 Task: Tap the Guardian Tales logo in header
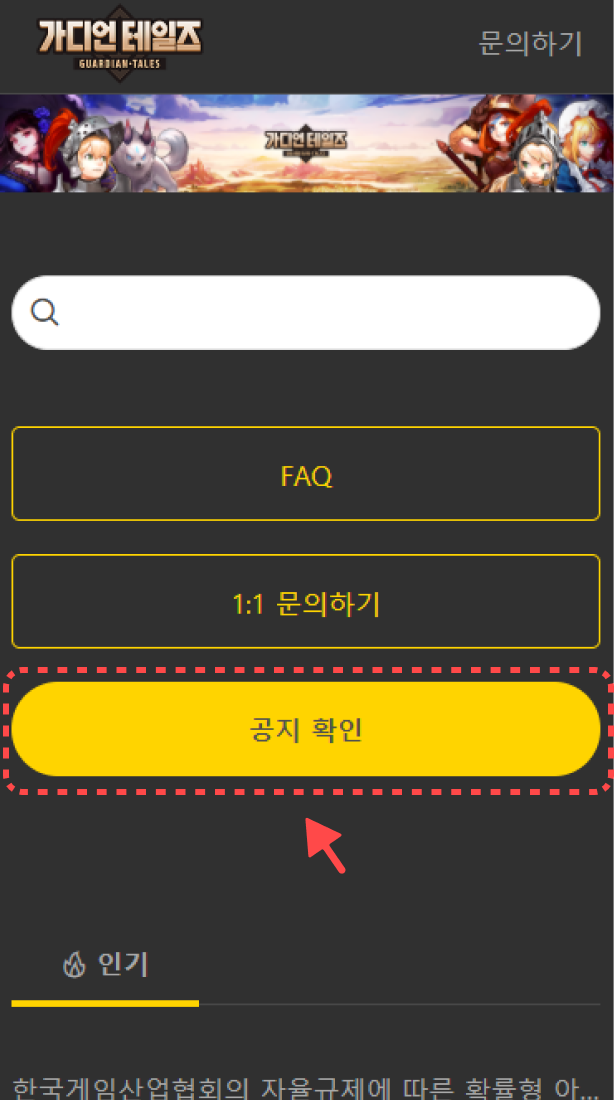[x=120, y=43]
